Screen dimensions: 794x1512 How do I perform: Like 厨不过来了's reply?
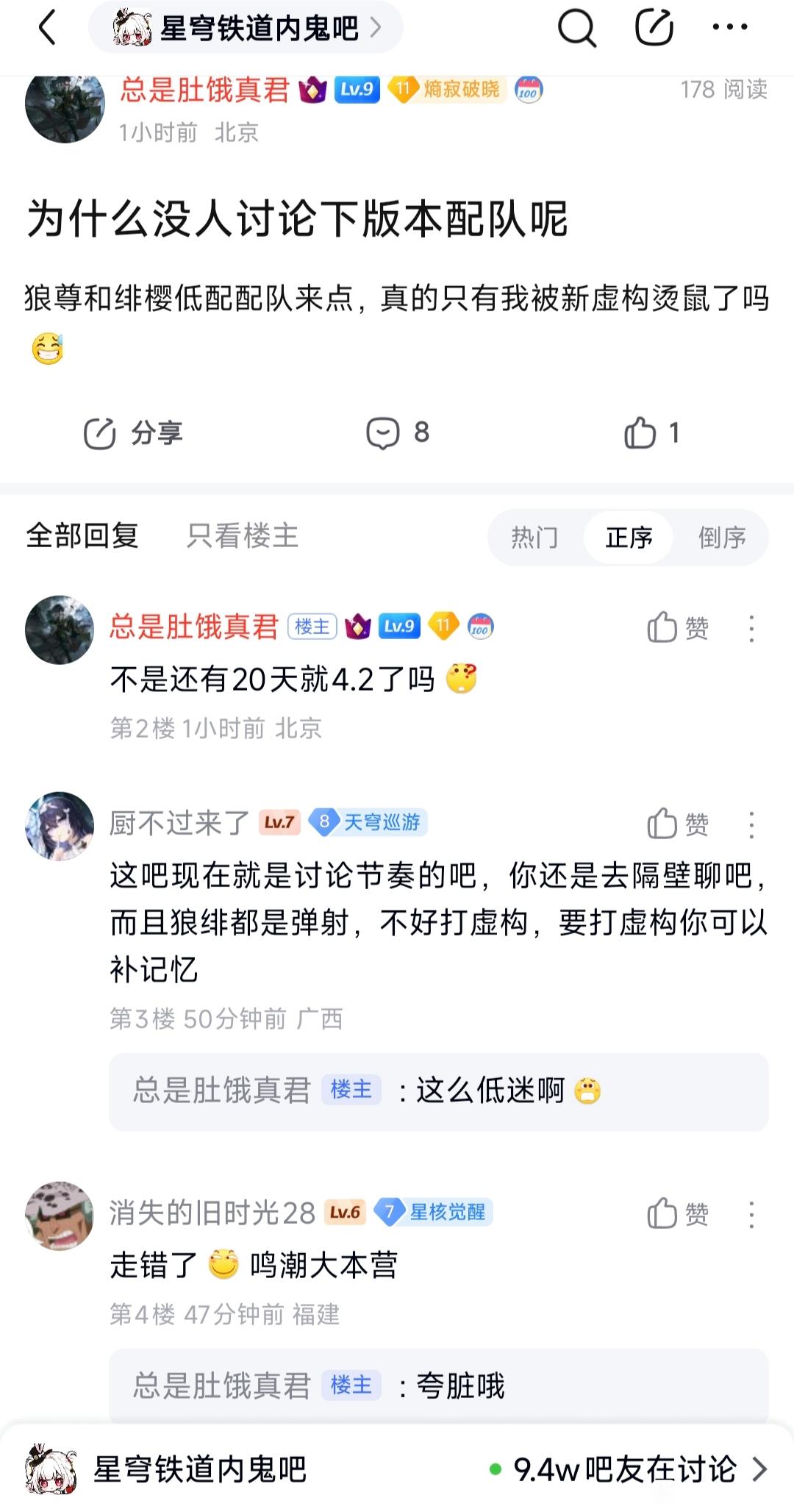tap(678, 824)
